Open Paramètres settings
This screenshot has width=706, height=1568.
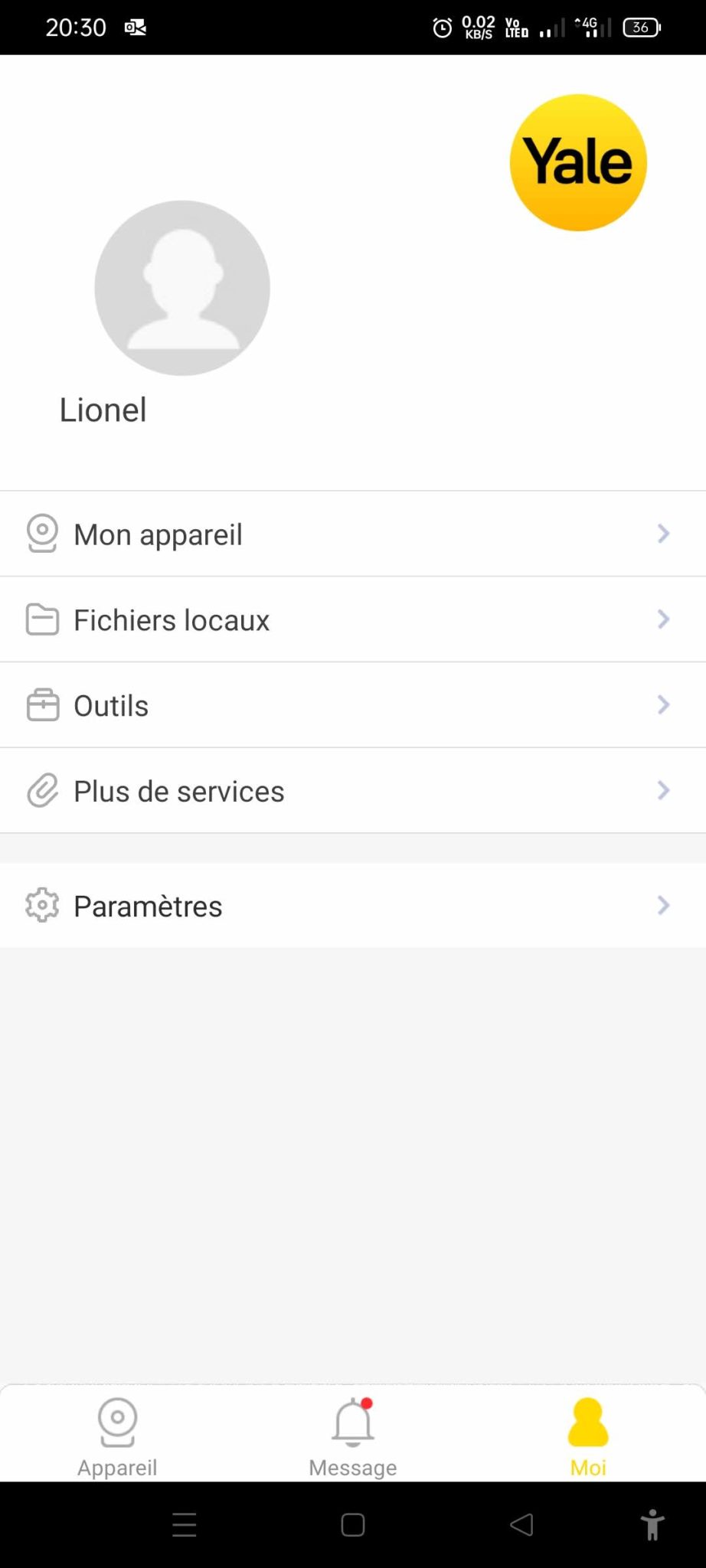353,906
